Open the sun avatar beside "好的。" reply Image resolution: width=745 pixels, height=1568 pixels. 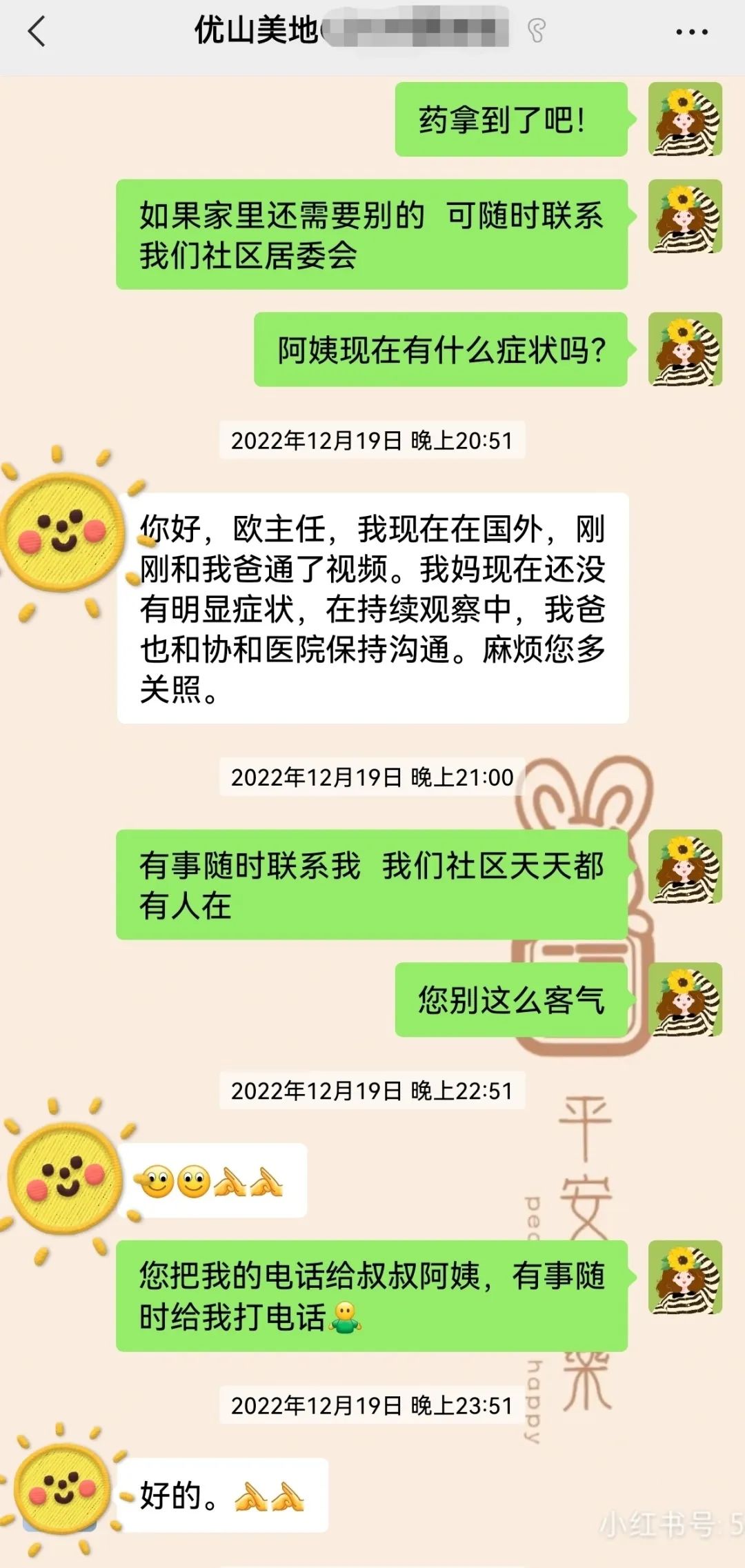(62, 1490)
